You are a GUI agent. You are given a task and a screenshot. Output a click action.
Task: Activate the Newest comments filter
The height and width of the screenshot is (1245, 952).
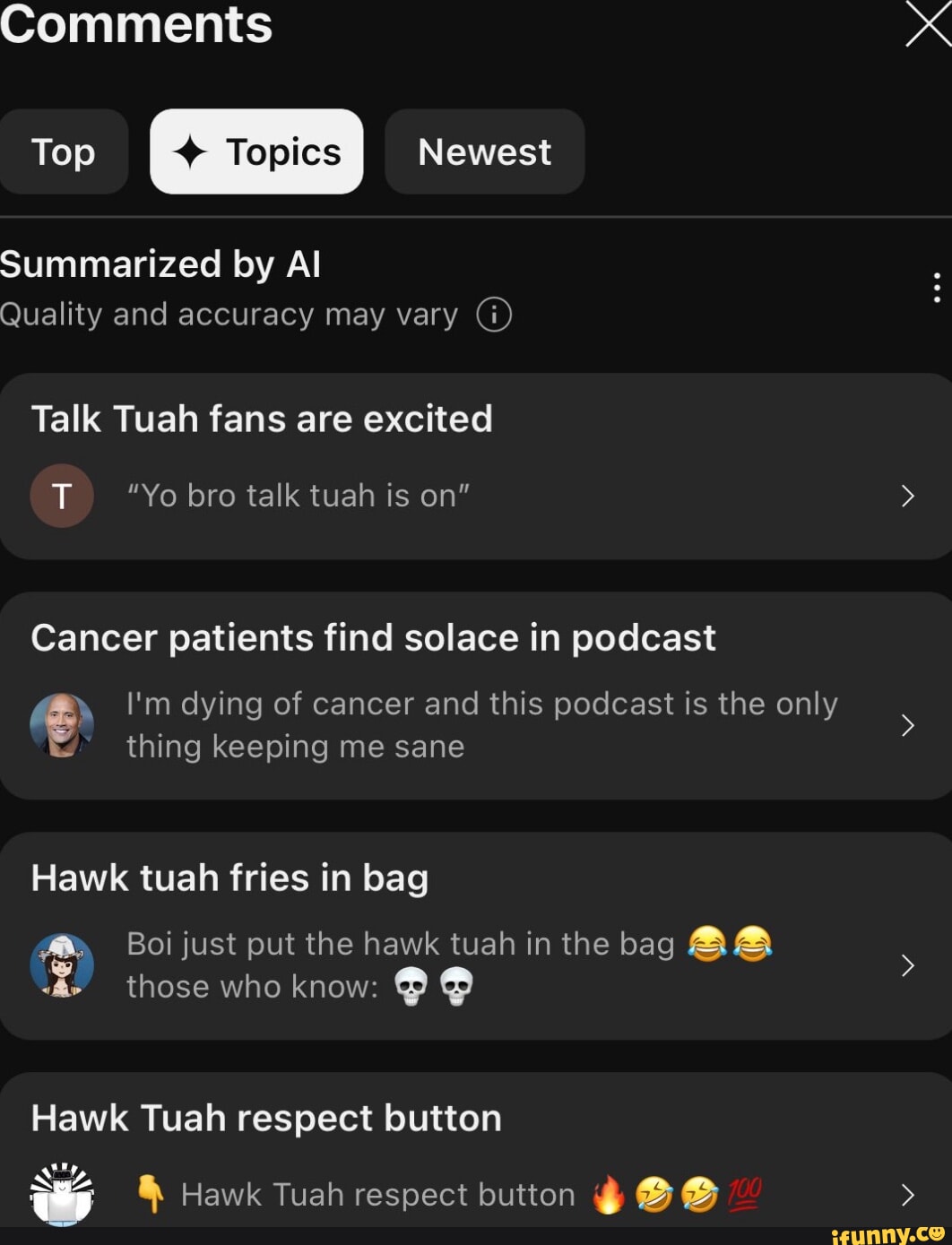484,151
